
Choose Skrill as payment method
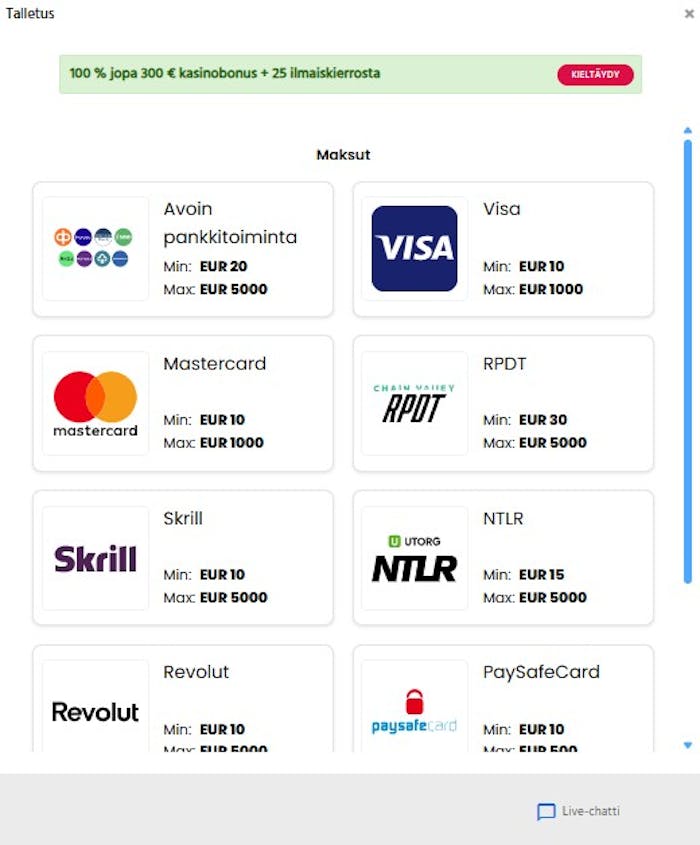click(183, 558)
